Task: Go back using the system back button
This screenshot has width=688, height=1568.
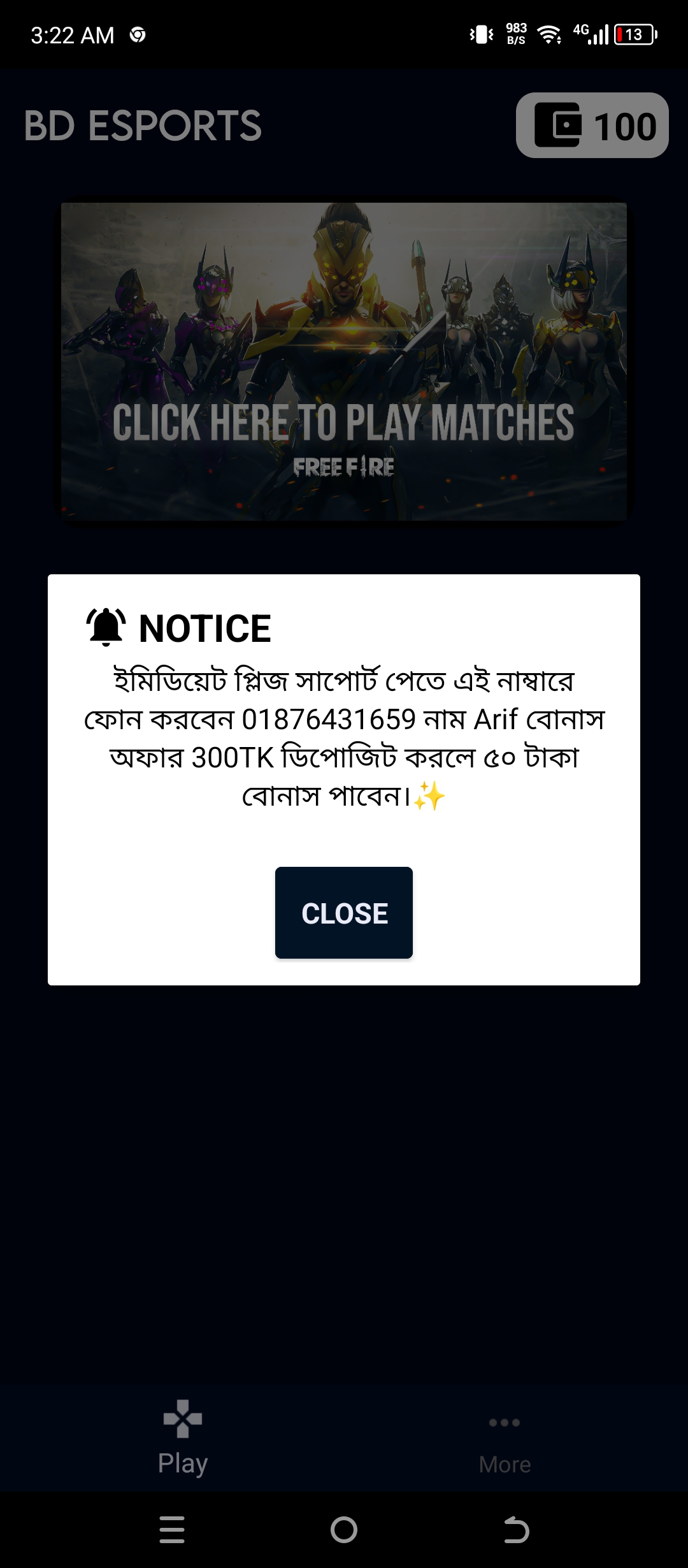Action: 516,1530
